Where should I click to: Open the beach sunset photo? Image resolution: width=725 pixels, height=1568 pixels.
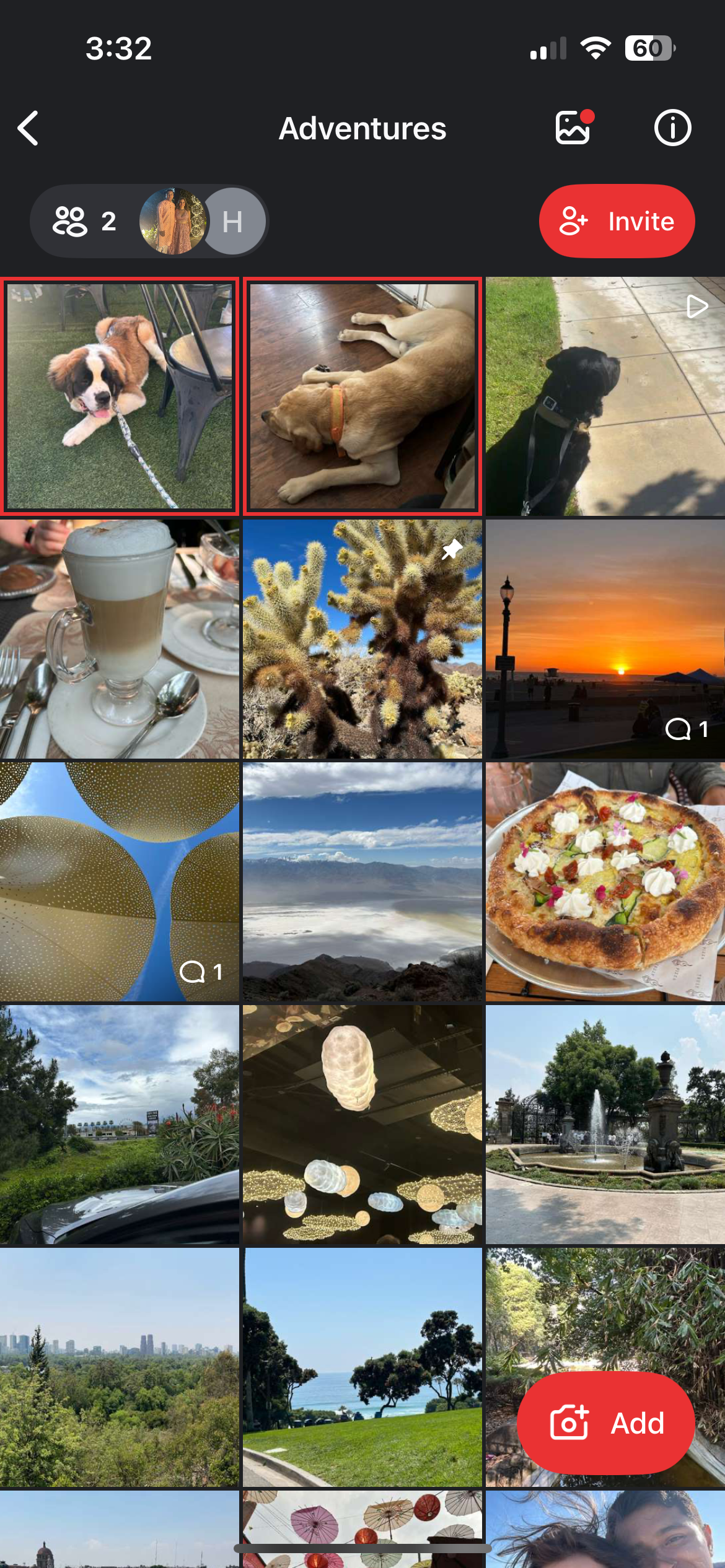coord(605,639)
